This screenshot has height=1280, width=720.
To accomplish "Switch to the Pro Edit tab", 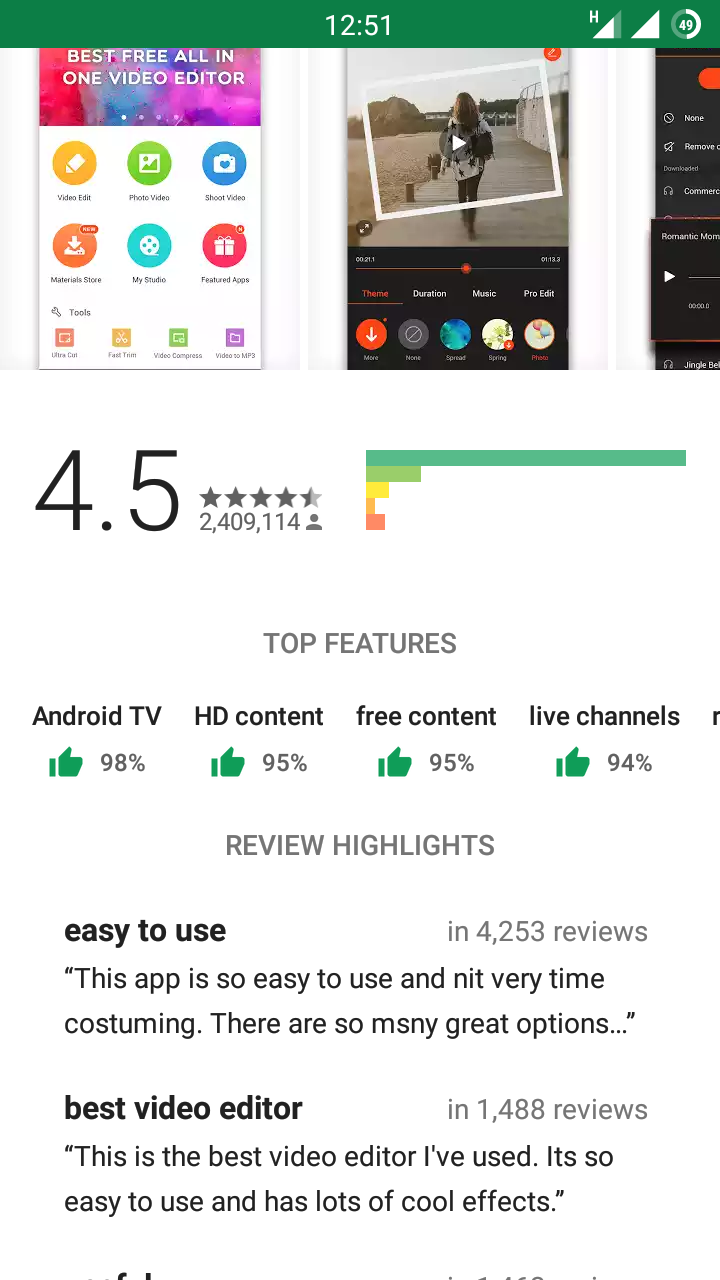I will coord(537,293).
